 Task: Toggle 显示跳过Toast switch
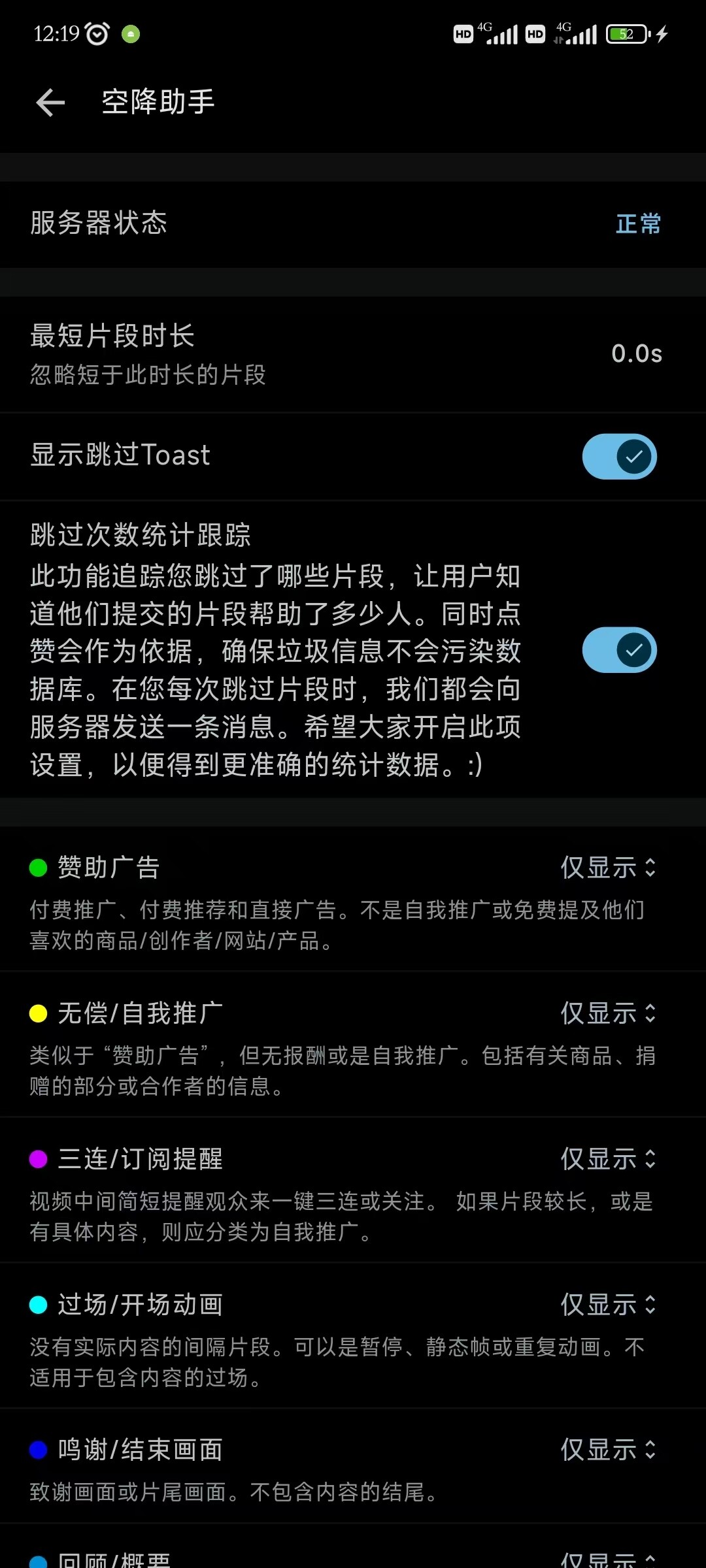[x=619, y=456]
